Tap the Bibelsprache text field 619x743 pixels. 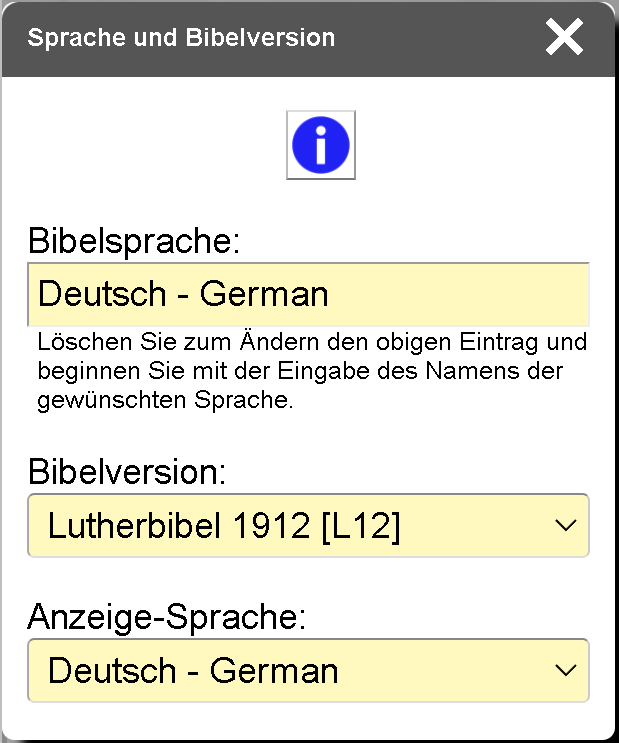(308, 294)
